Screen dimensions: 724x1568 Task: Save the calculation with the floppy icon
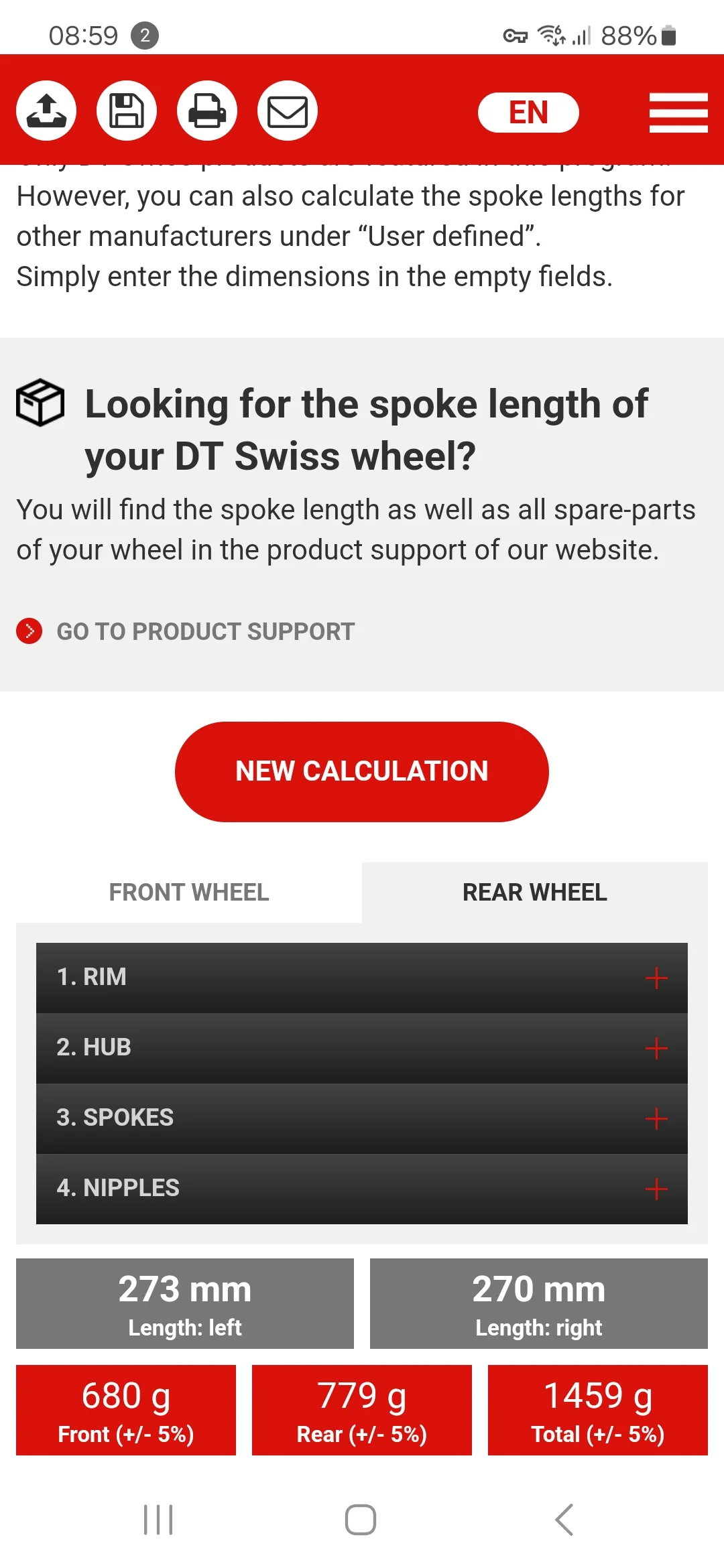(x=127, y=111)
